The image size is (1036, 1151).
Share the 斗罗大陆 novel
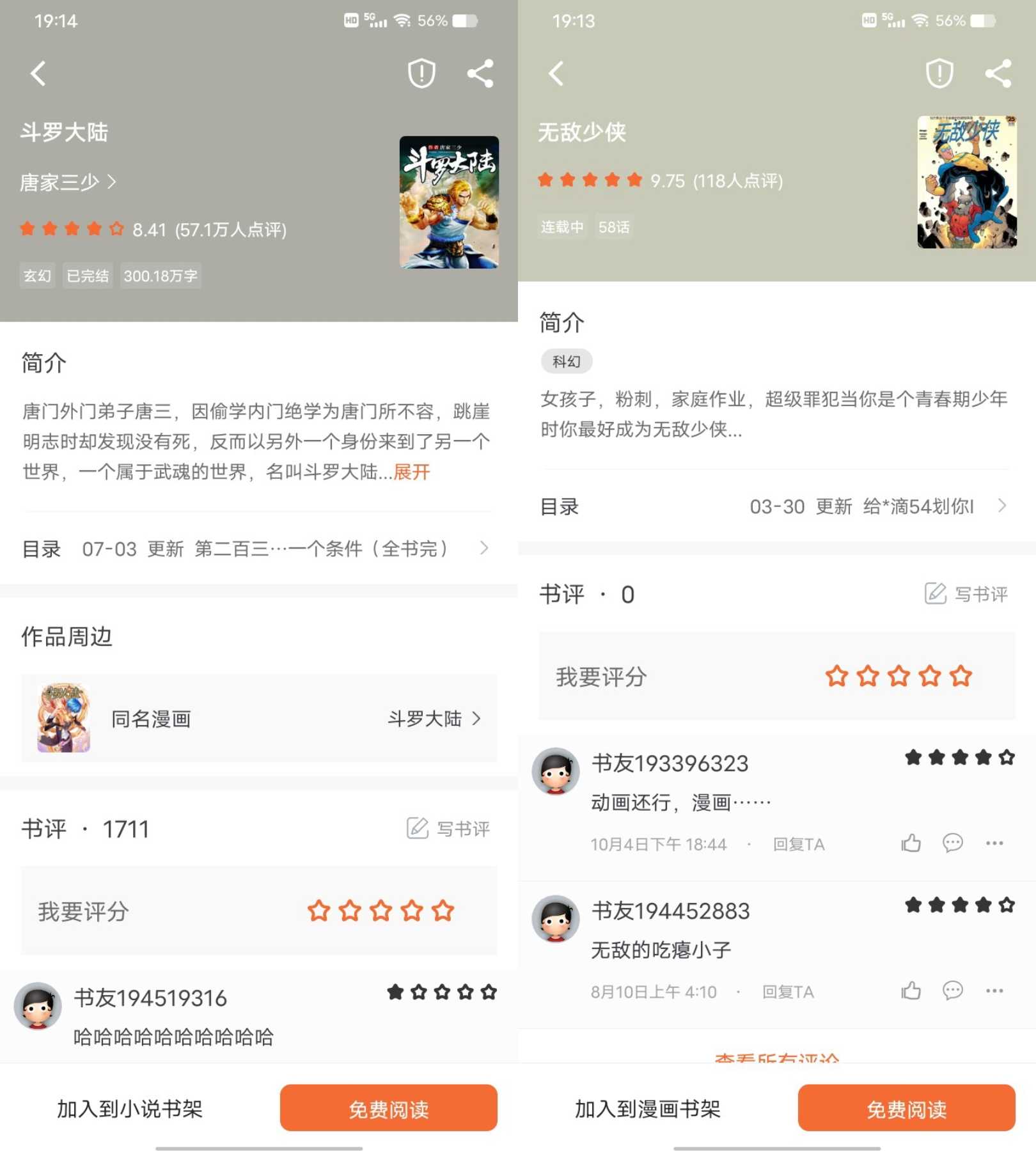pos(480,74)
